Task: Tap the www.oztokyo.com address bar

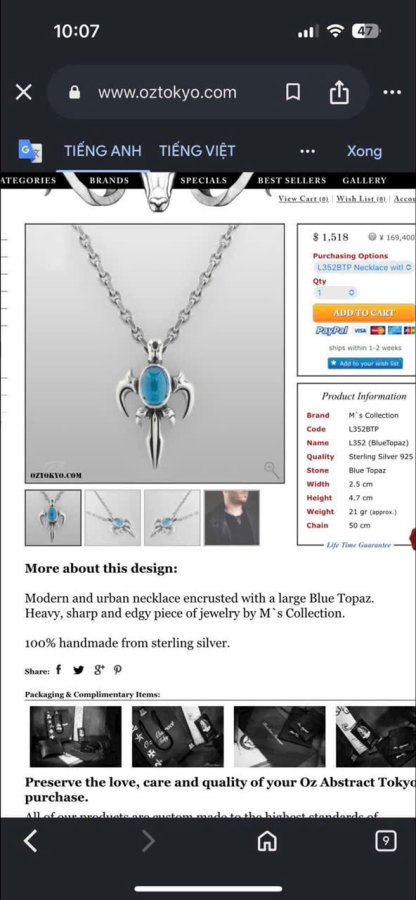Action: tap(166, 92)
